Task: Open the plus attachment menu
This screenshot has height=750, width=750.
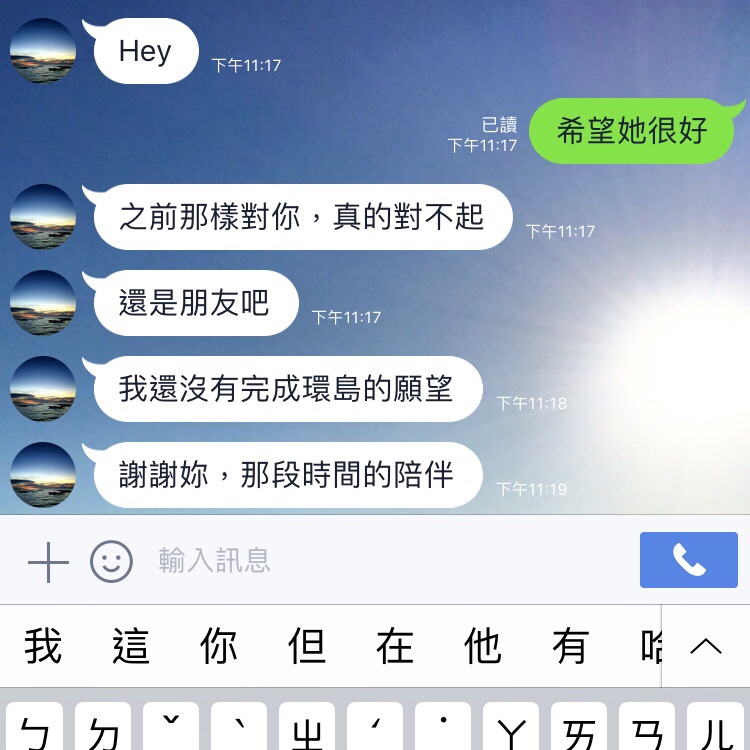Action: (48, 563)
